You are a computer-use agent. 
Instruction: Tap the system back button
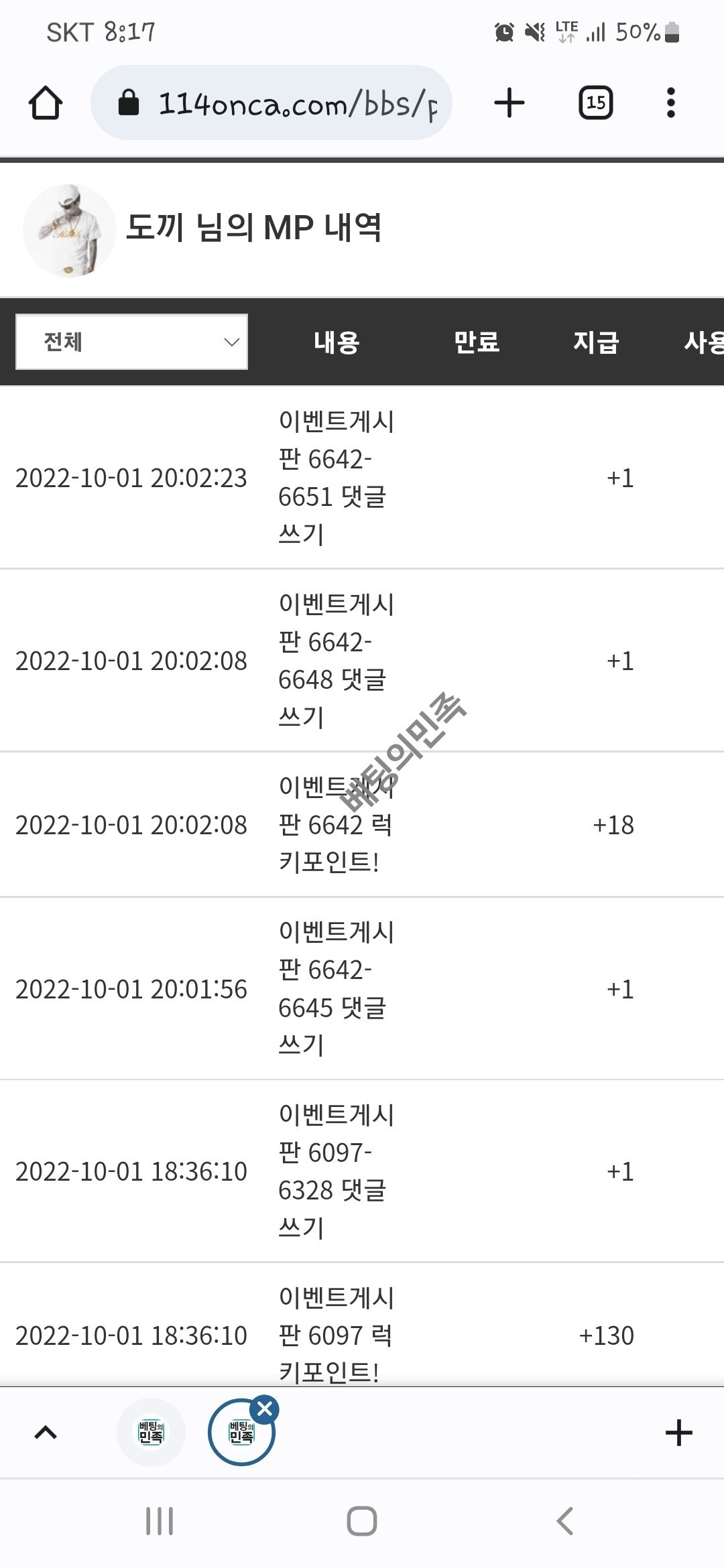click(565, 1521)
